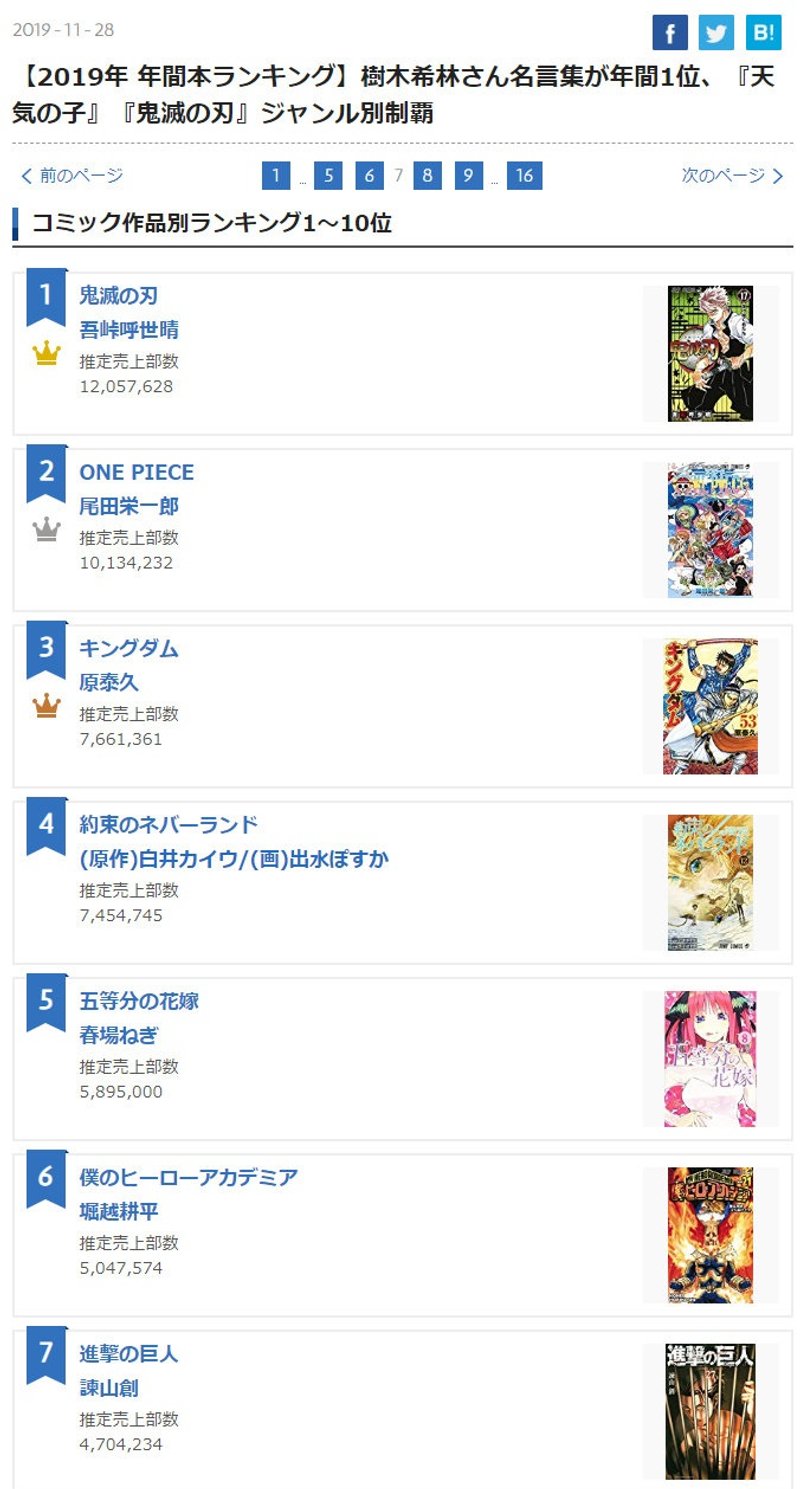800x1489 pixels.
Task: Jump to page 8
Action: pyautogui.click(x=427, y=176)
